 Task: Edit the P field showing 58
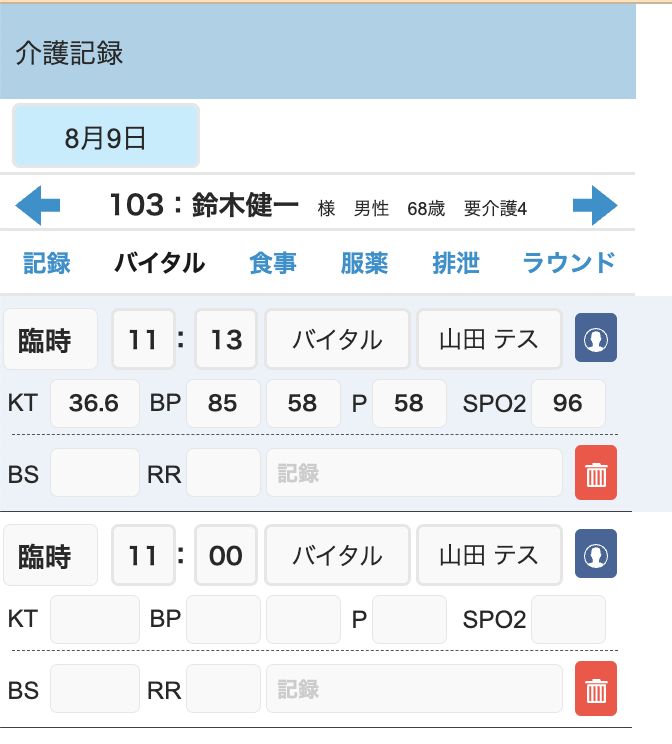coord(409,403)
